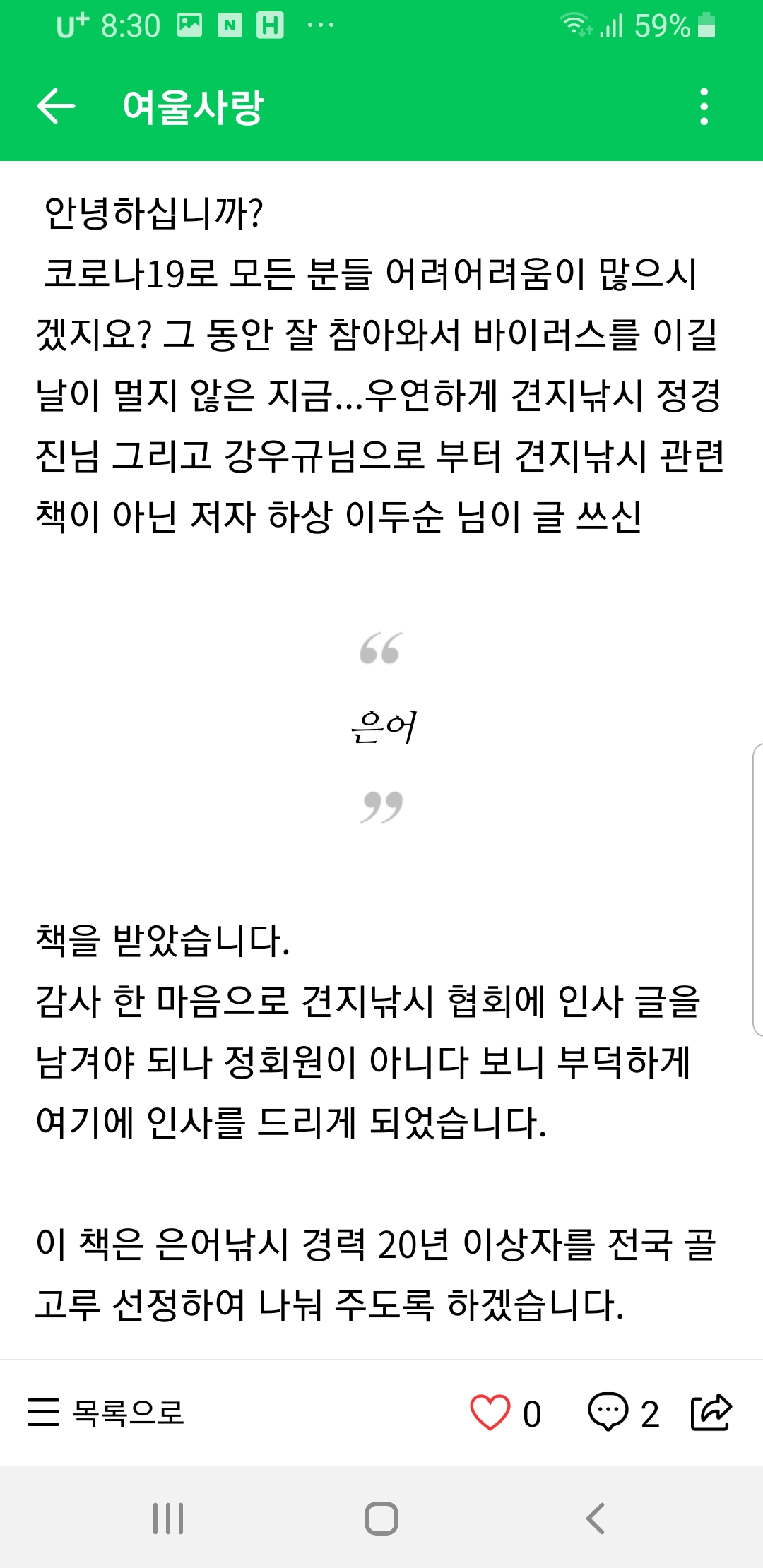Return to list via 목록으로
The height and width of the screenshot is (1568, 763).
[x=106, y=1413]
